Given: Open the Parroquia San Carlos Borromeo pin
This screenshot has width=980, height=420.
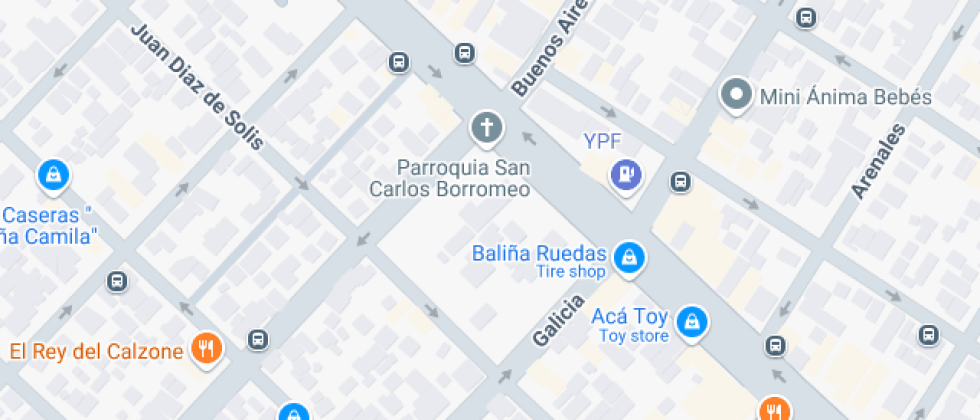Looking at the screenshot, I should pyautogui.click(x=487, y=129).
